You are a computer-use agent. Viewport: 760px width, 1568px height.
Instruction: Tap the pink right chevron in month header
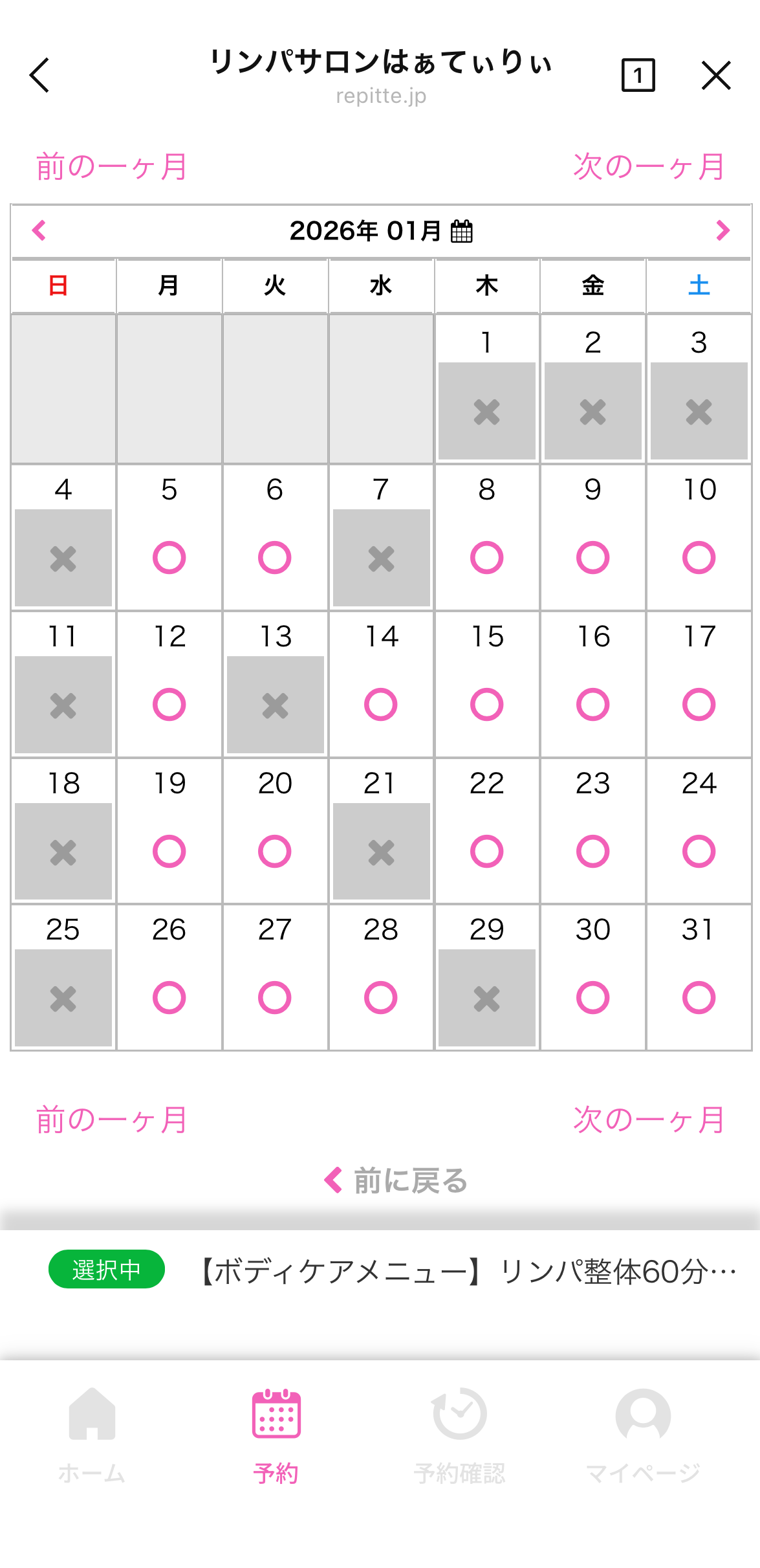click(723, 230)
